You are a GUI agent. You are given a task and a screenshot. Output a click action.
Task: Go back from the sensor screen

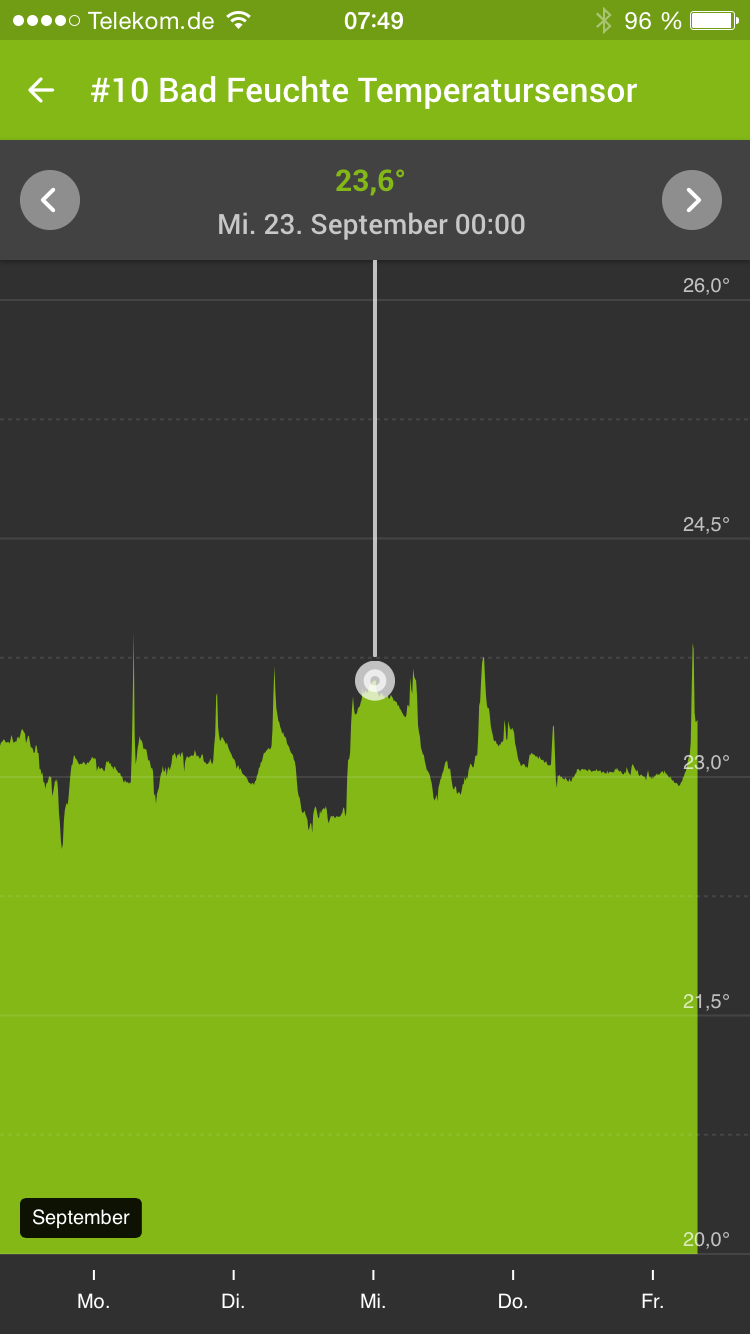pos(42,91)
